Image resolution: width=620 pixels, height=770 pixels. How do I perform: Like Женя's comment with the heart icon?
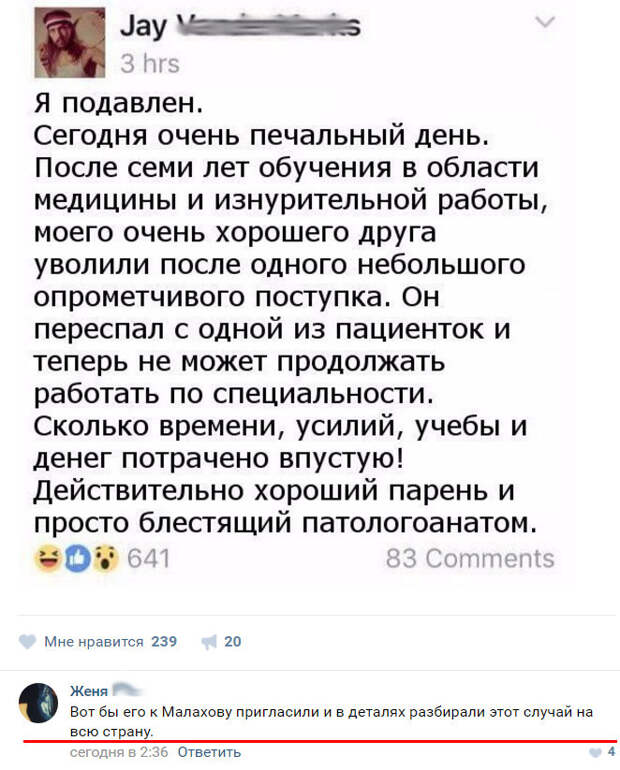click(598, 753)
